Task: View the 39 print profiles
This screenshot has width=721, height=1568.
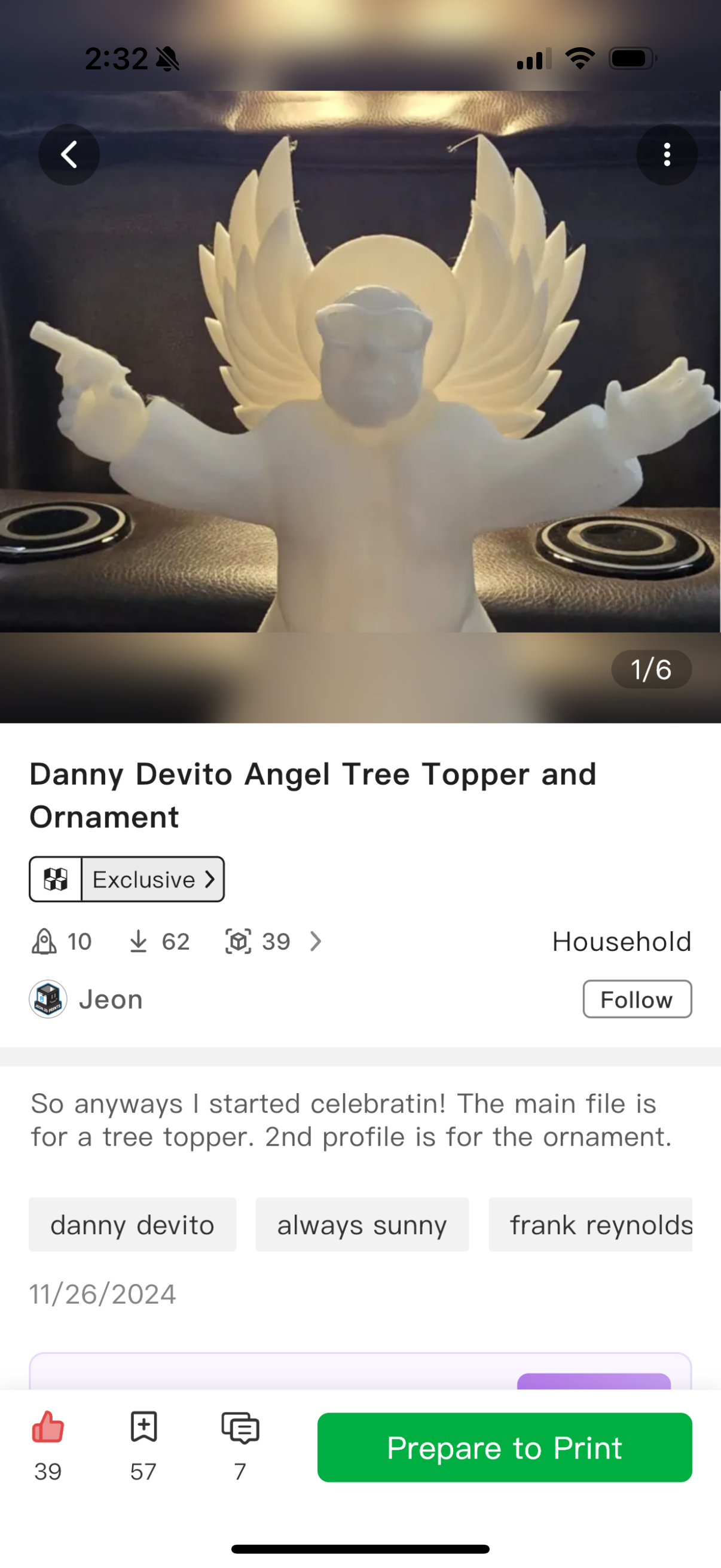Action: pos(273,942)
